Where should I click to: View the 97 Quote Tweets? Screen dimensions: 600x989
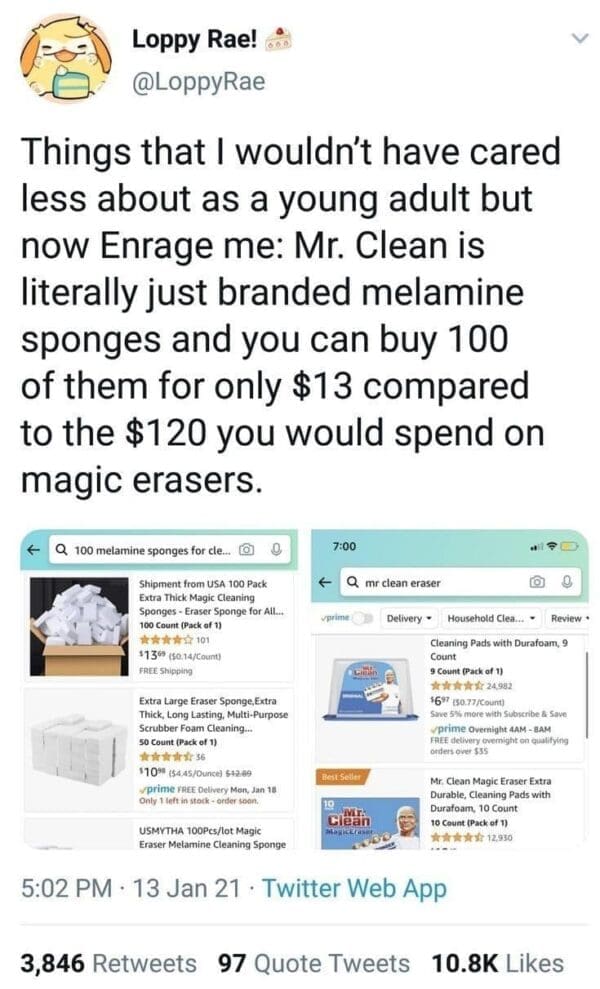click(x=314, y=962)
